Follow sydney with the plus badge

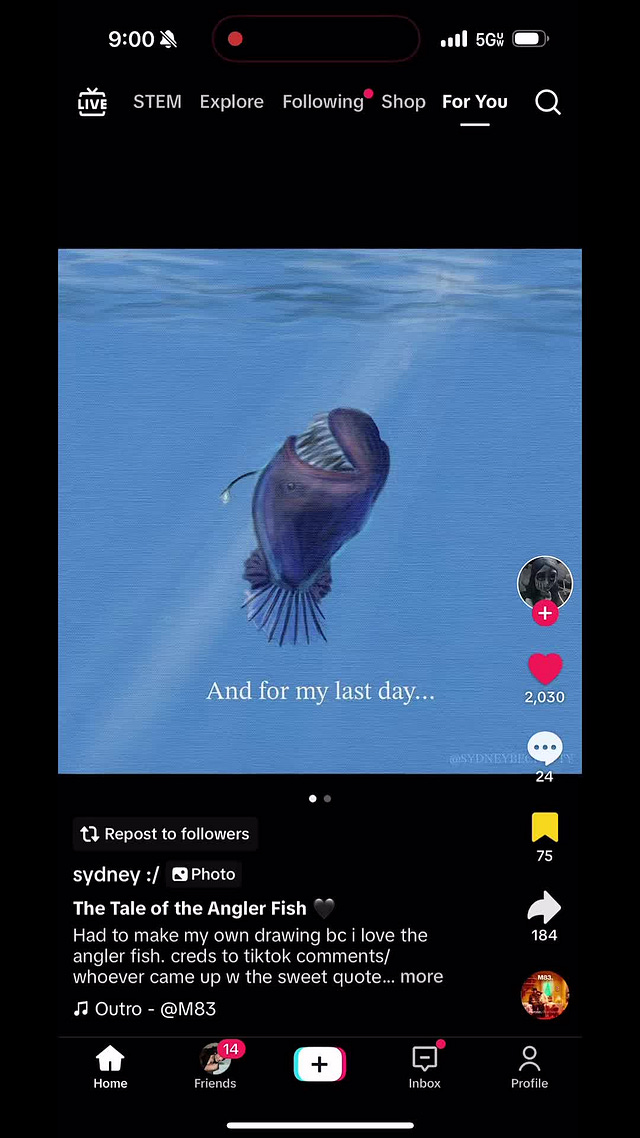tap(544, 614)
